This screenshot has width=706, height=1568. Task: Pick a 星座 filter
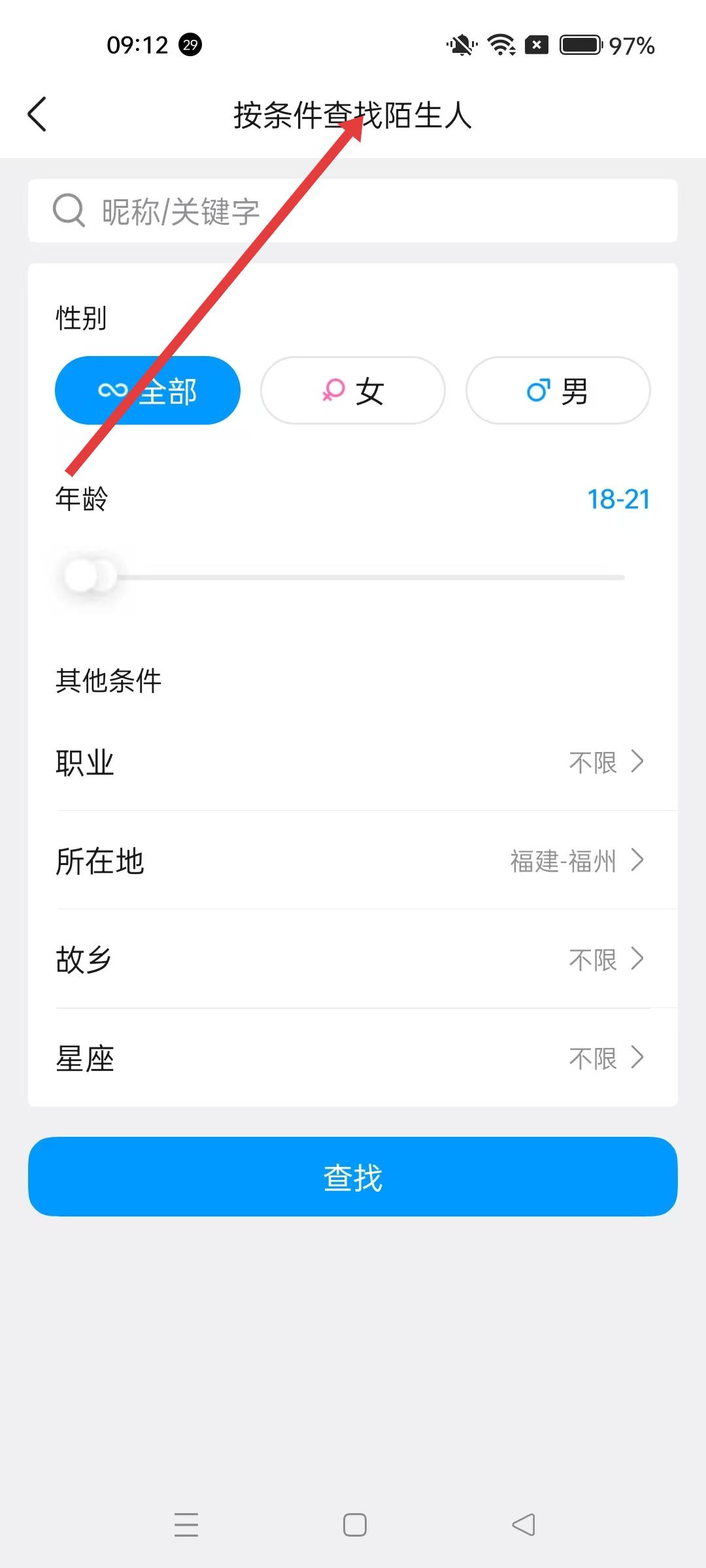353,1058
